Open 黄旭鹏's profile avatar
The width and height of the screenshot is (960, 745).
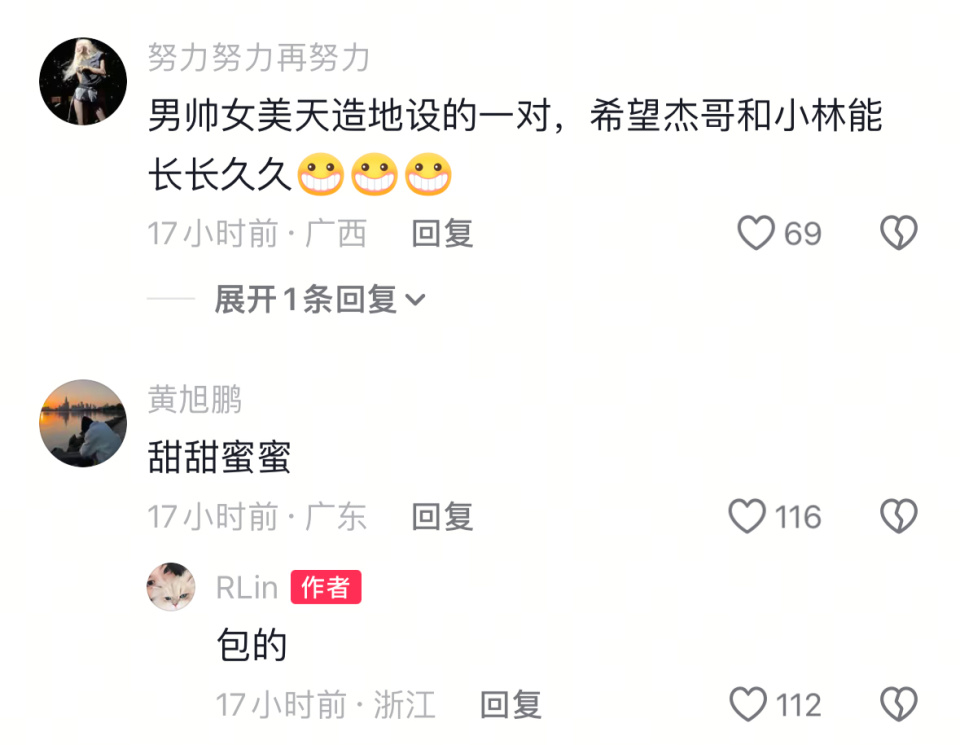tap(83, 423)
